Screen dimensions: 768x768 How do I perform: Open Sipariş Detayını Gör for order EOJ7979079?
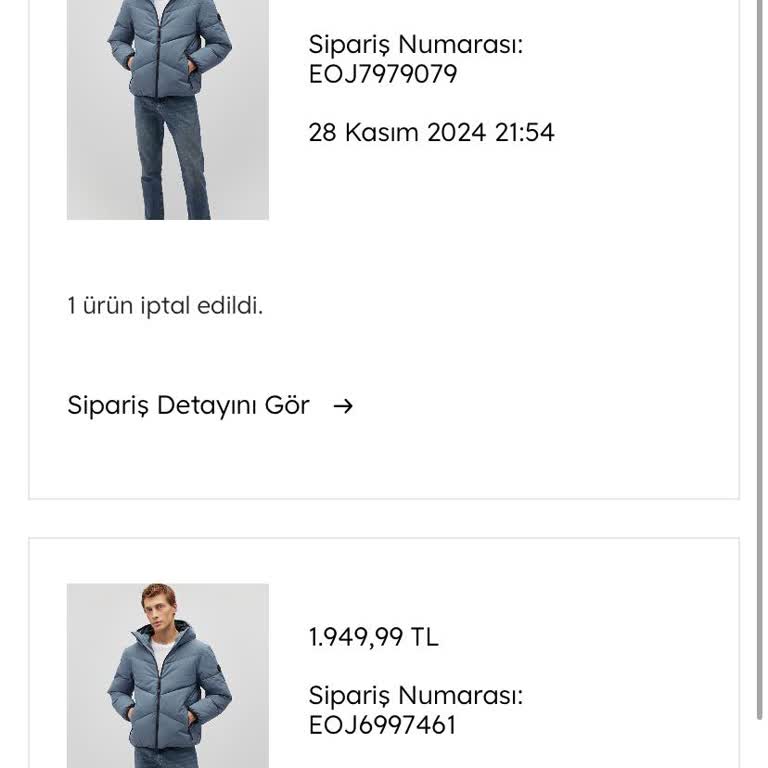(209, 406)
